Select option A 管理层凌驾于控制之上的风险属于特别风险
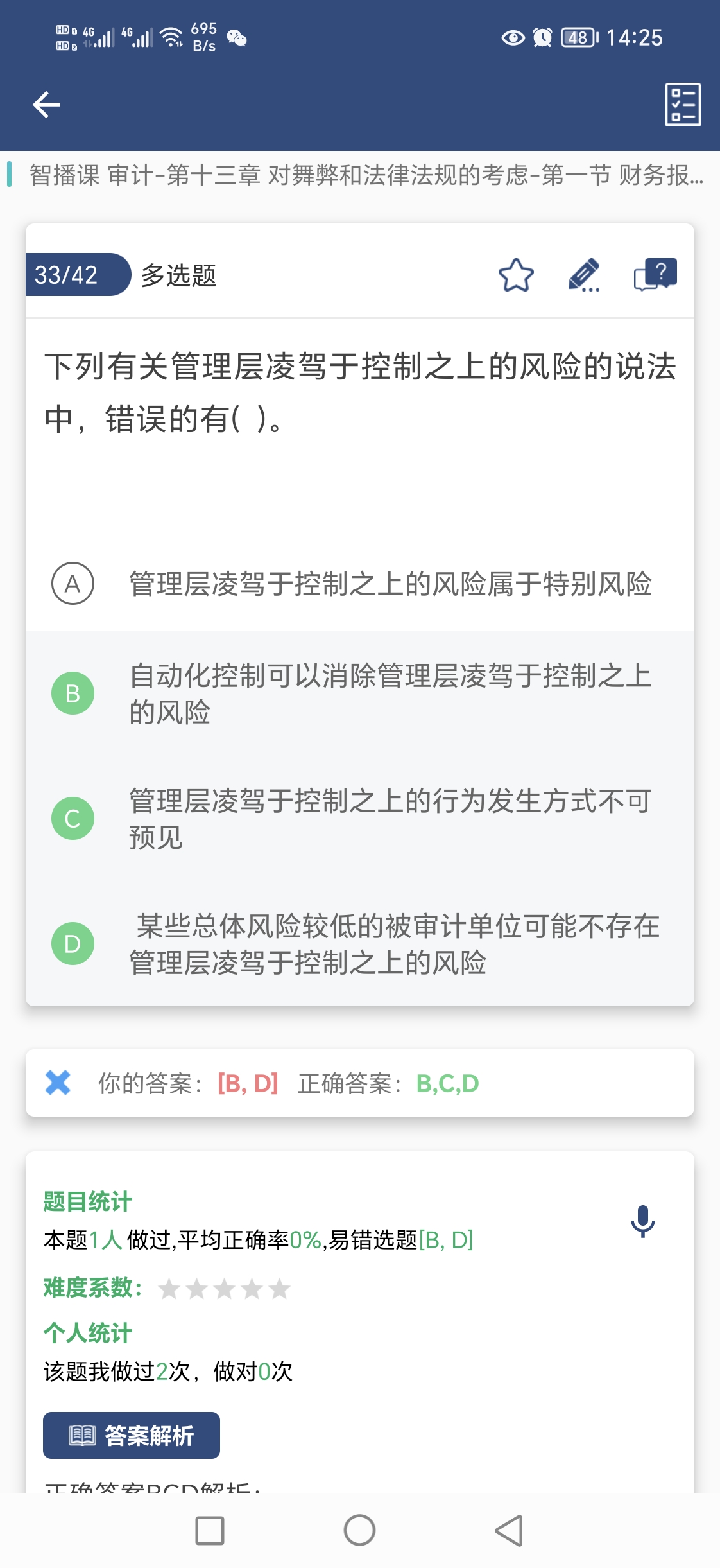This screenshot has width=720, height=1568. tap(360, 584)
